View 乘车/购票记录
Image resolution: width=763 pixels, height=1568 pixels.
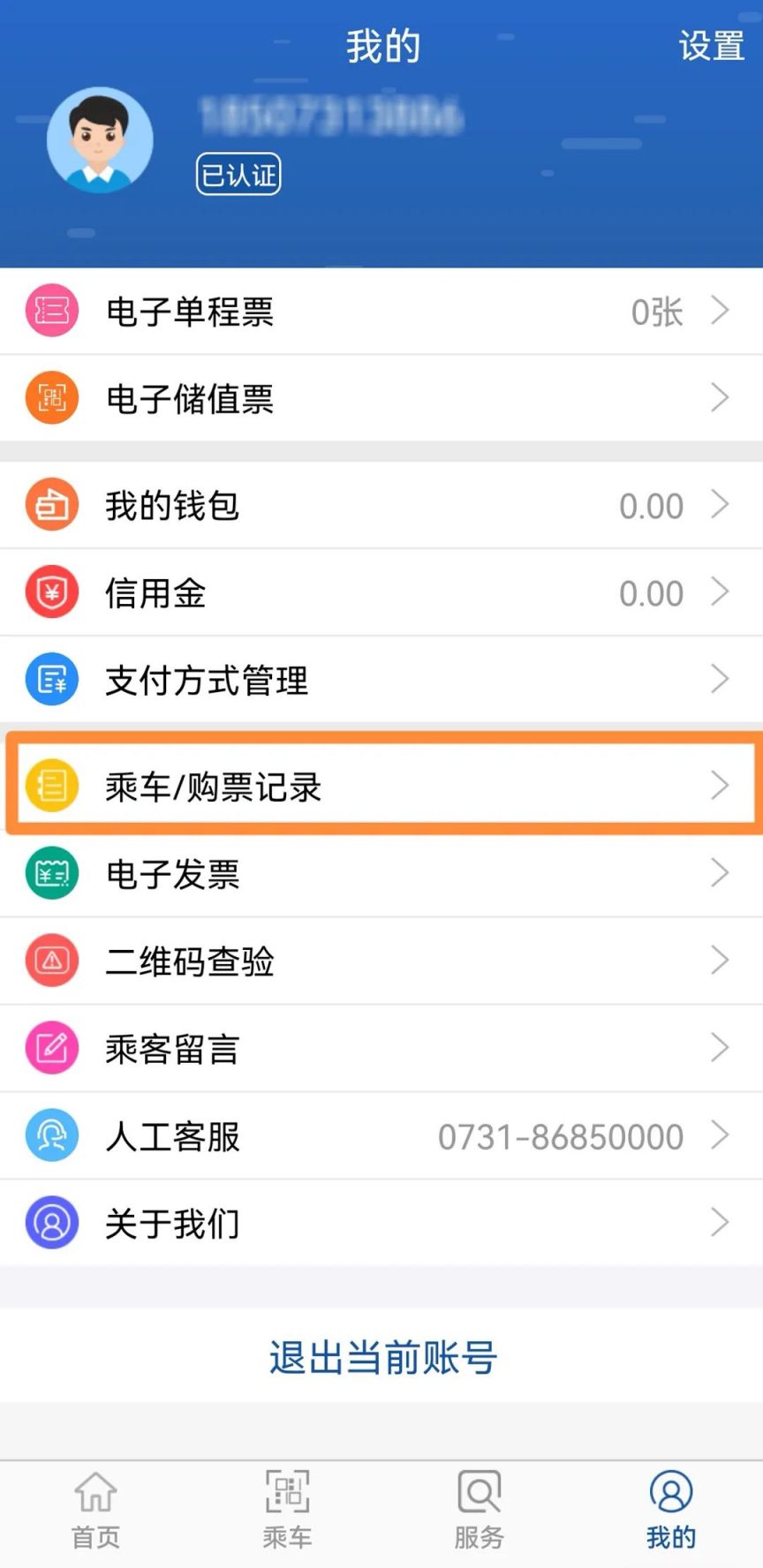pos(381,785)
